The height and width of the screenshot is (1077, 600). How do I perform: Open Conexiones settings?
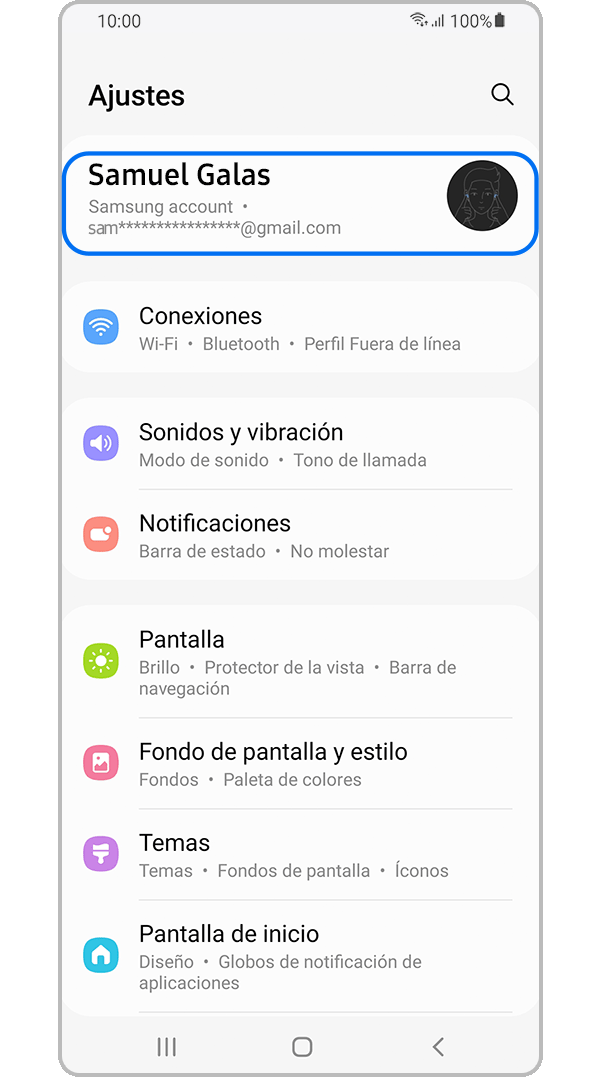coord(300,328)
